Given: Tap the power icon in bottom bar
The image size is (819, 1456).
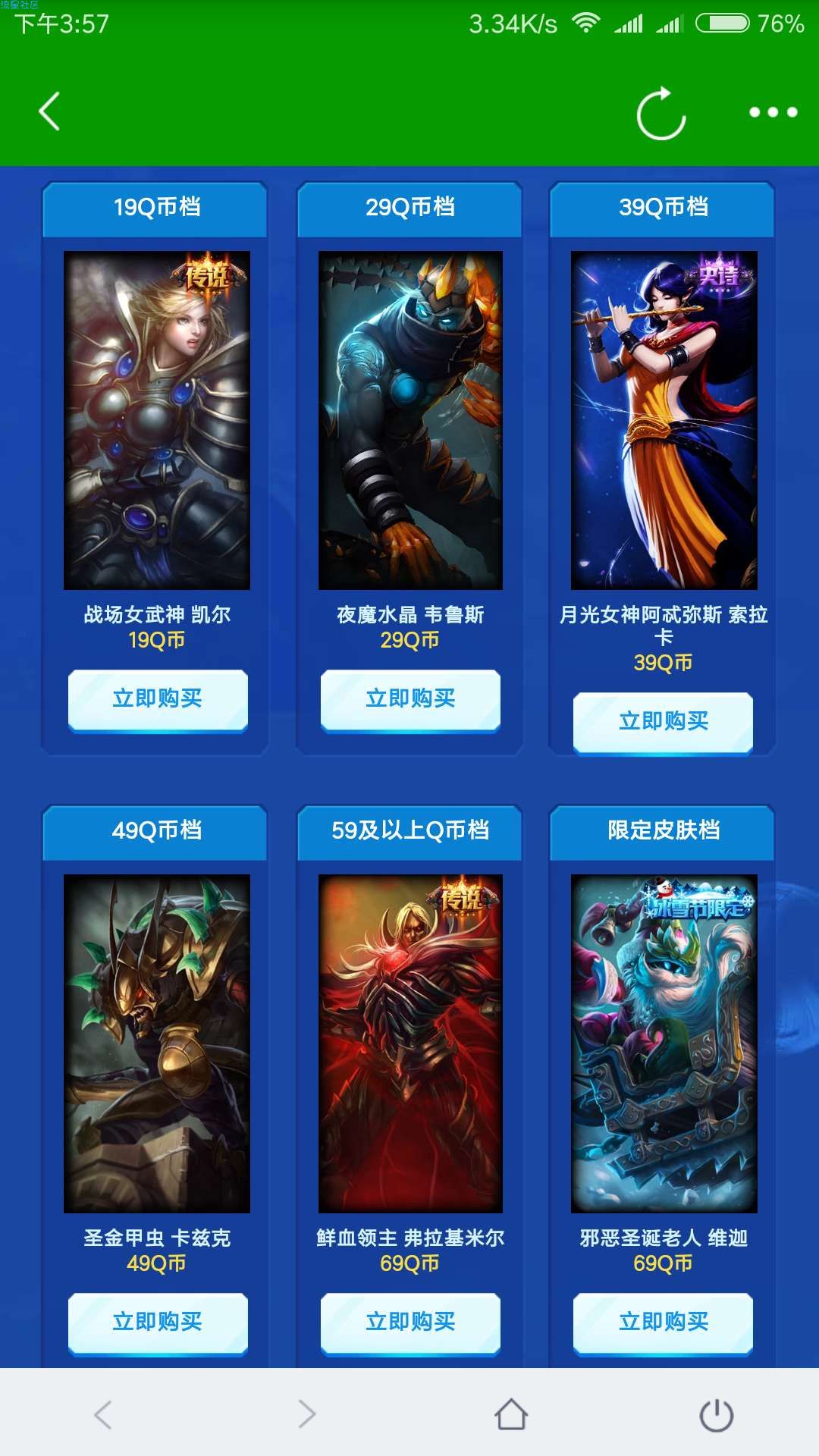Looking at the screenshot, I should pos(716,1414).
